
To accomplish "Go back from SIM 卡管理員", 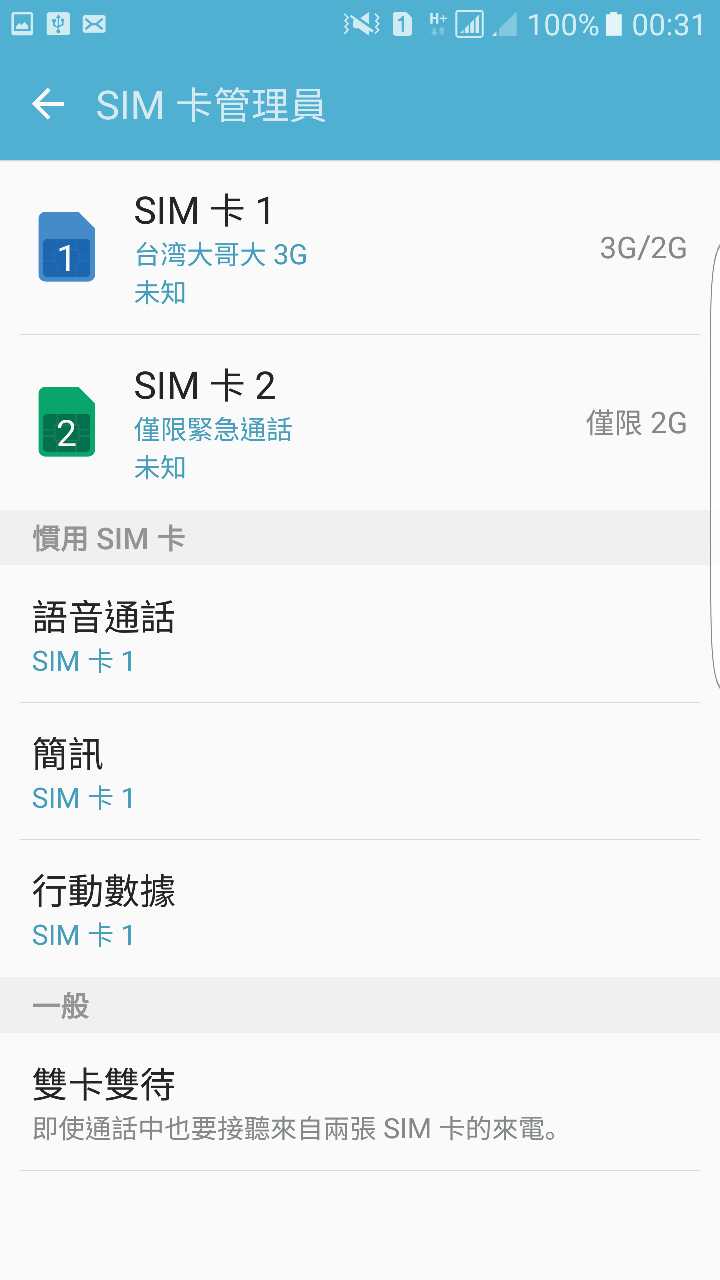I will 48,105.
